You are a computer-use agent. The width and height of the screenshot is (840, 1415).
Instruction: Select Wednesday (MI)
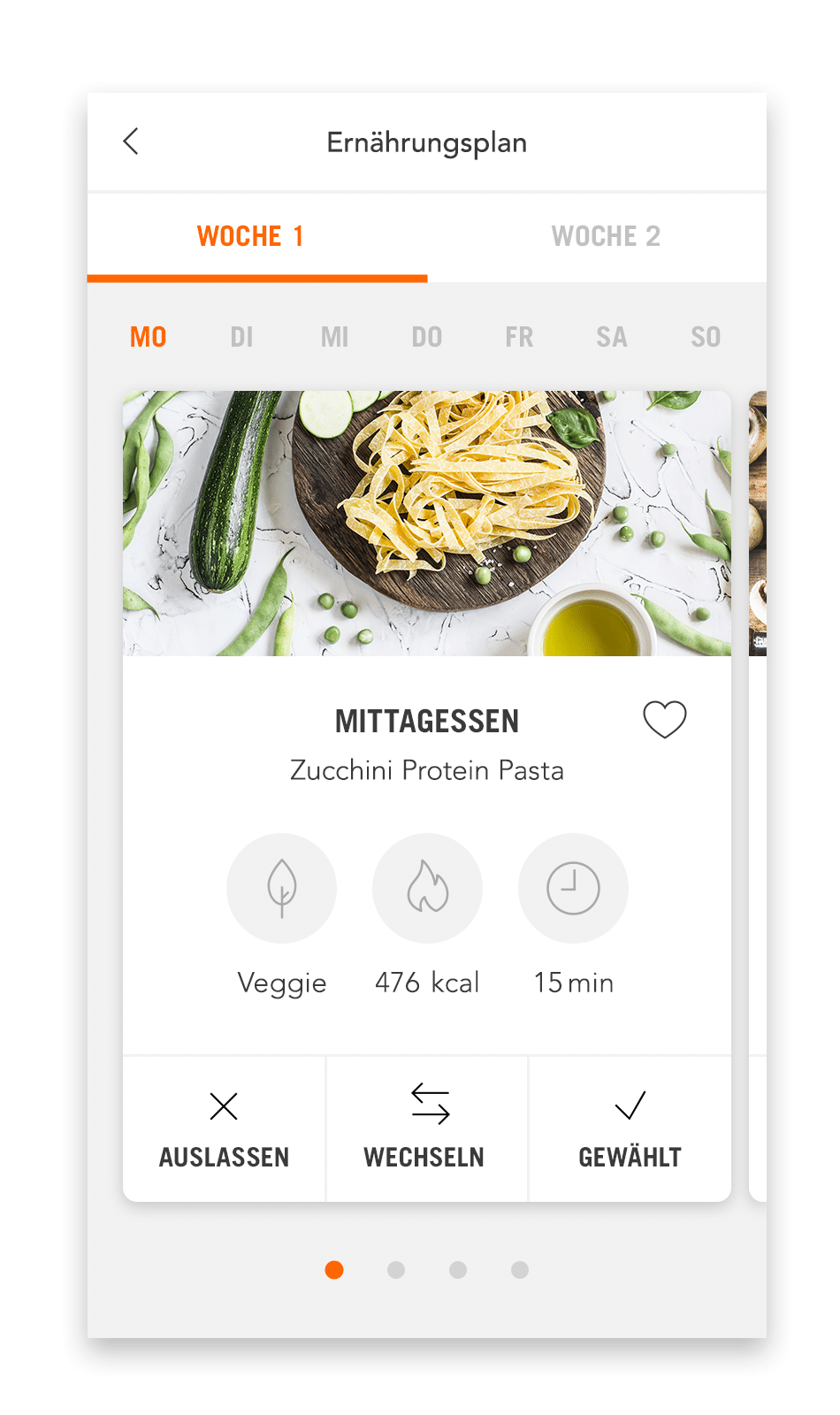(x=334, y=337)
